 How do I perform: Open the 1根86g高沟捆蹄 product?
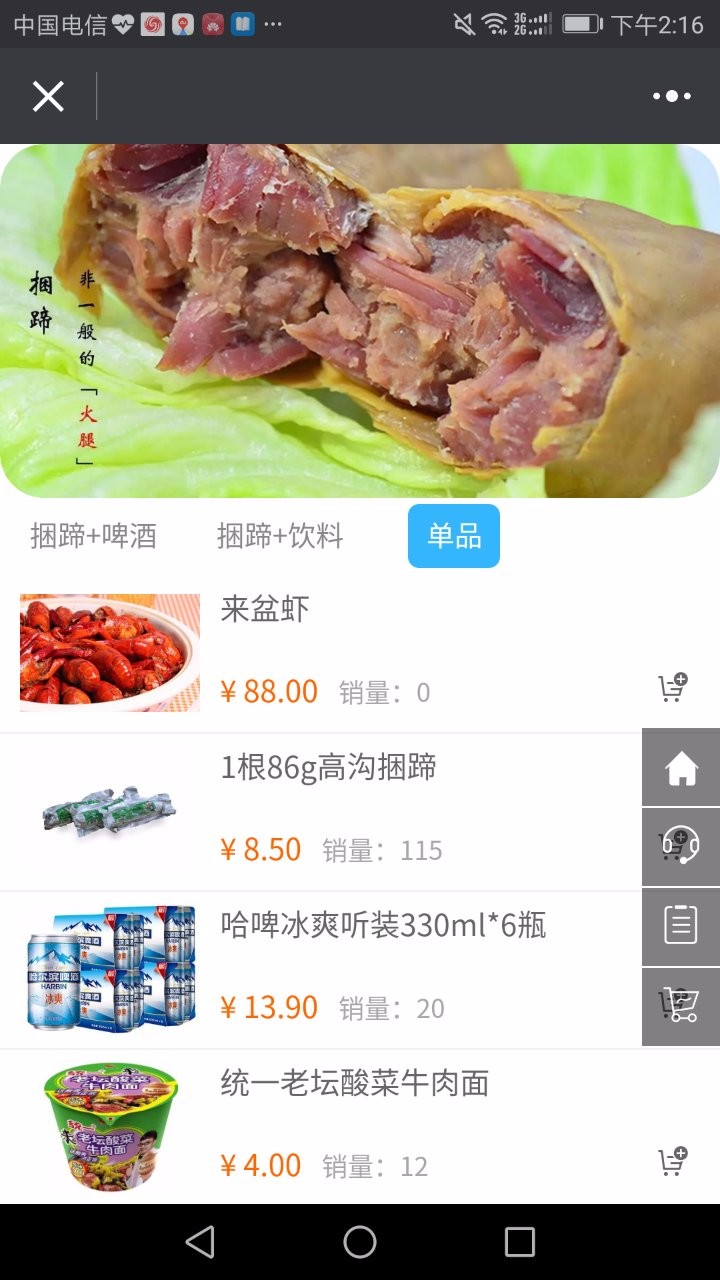click(320, 811)
